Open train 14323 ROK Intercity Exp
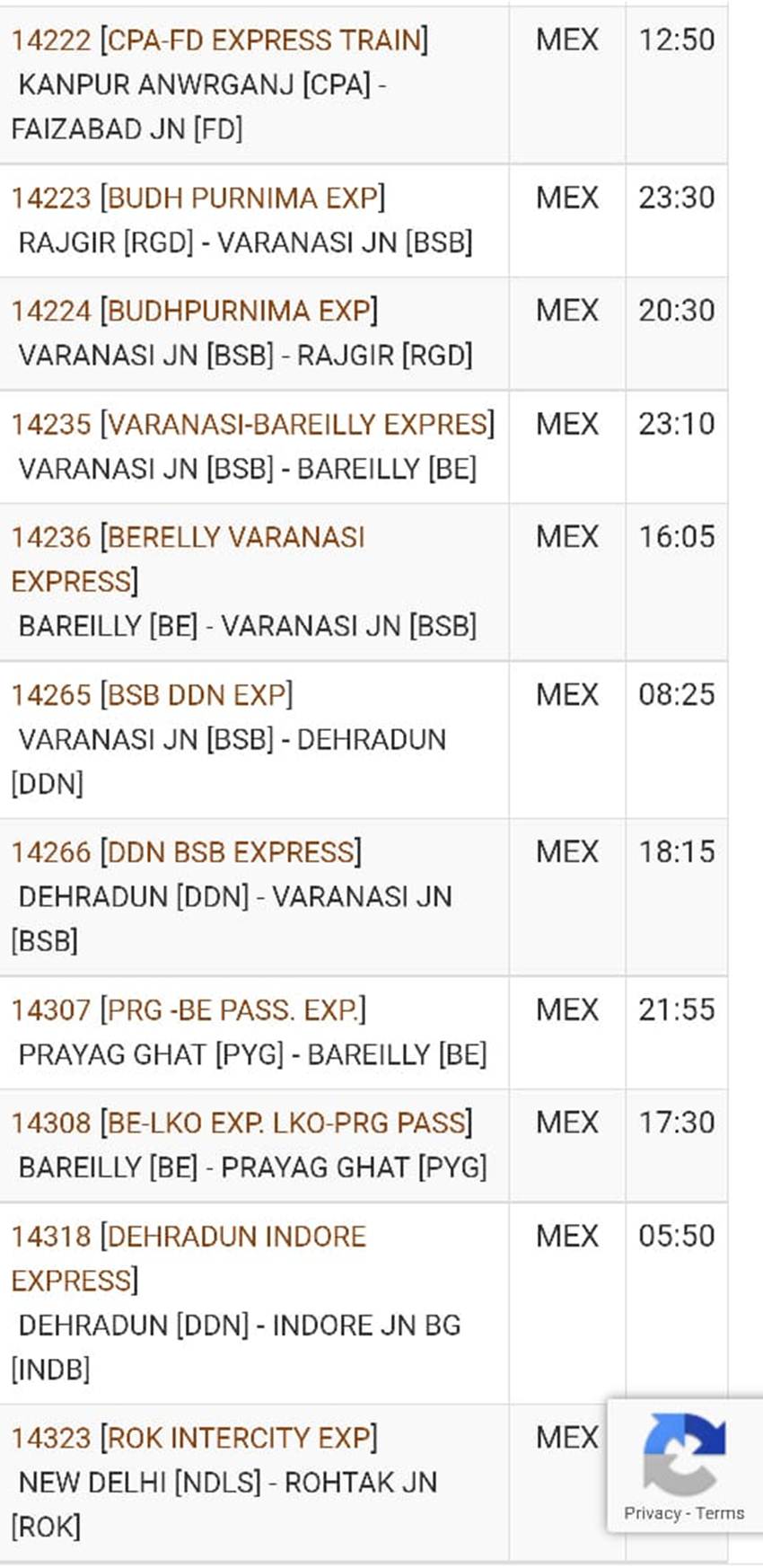The width and height of the screenshot is (763, 1568). [x=195, y=1438]
